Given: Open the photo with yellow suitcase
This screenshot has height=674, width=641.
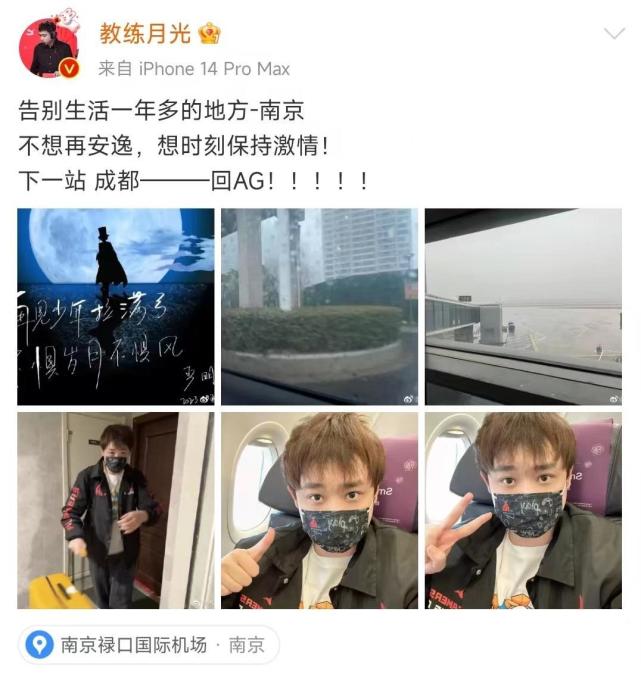Looking at the screenshot, I should (x=115, y=510).
